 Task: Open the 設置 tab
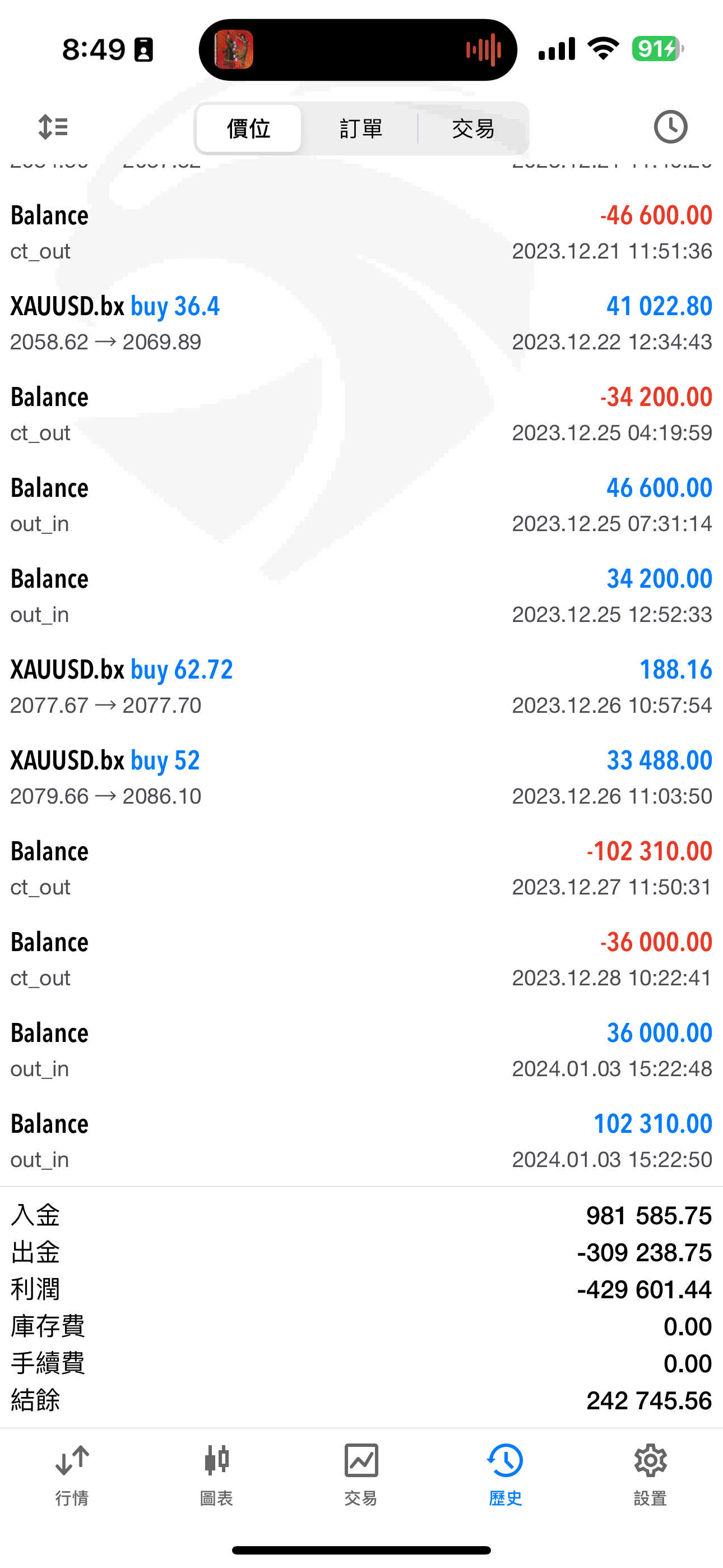pyautogui.click(x=650, y=1474)
